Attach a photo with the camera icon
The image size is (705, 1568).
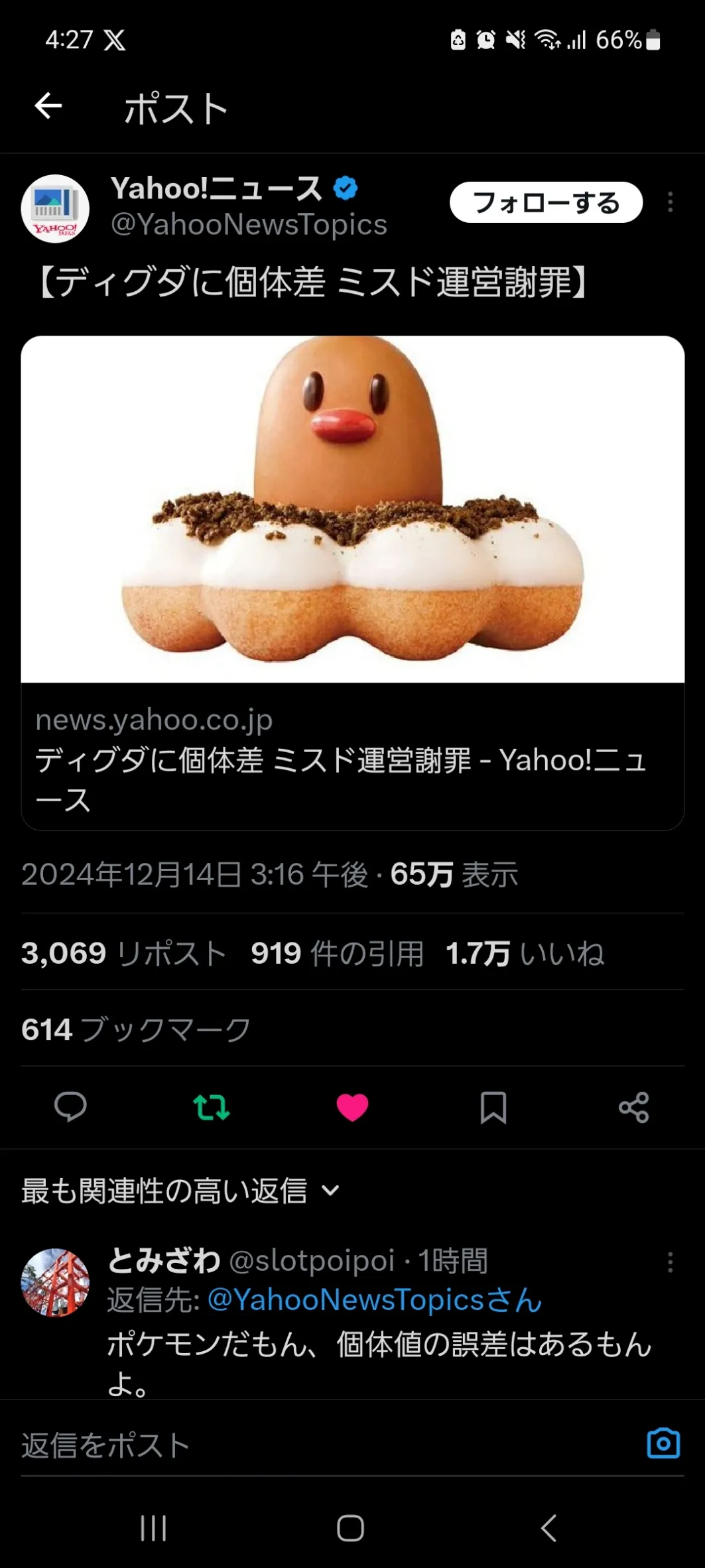coord(663,1444)
